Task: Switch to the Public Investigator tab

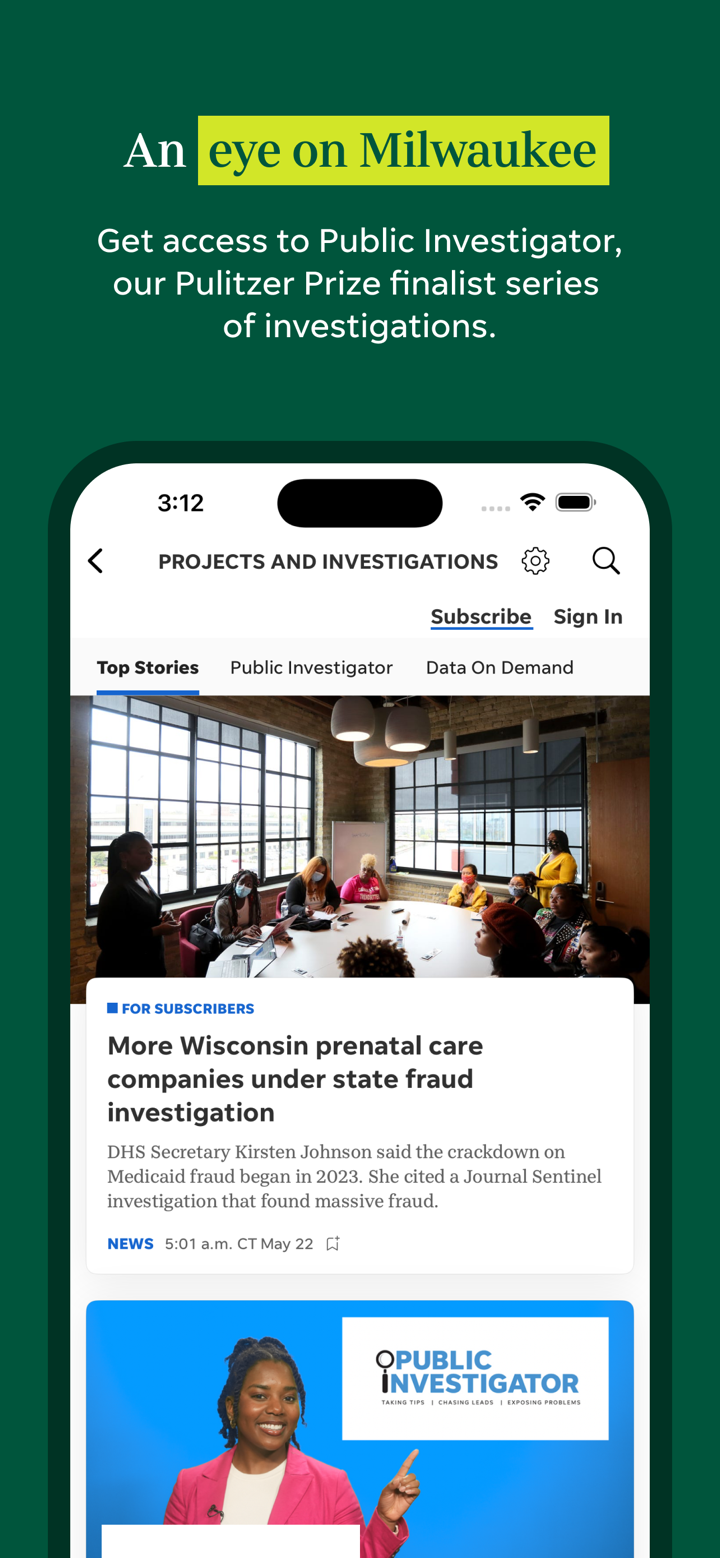Action: tap(311, 667)
